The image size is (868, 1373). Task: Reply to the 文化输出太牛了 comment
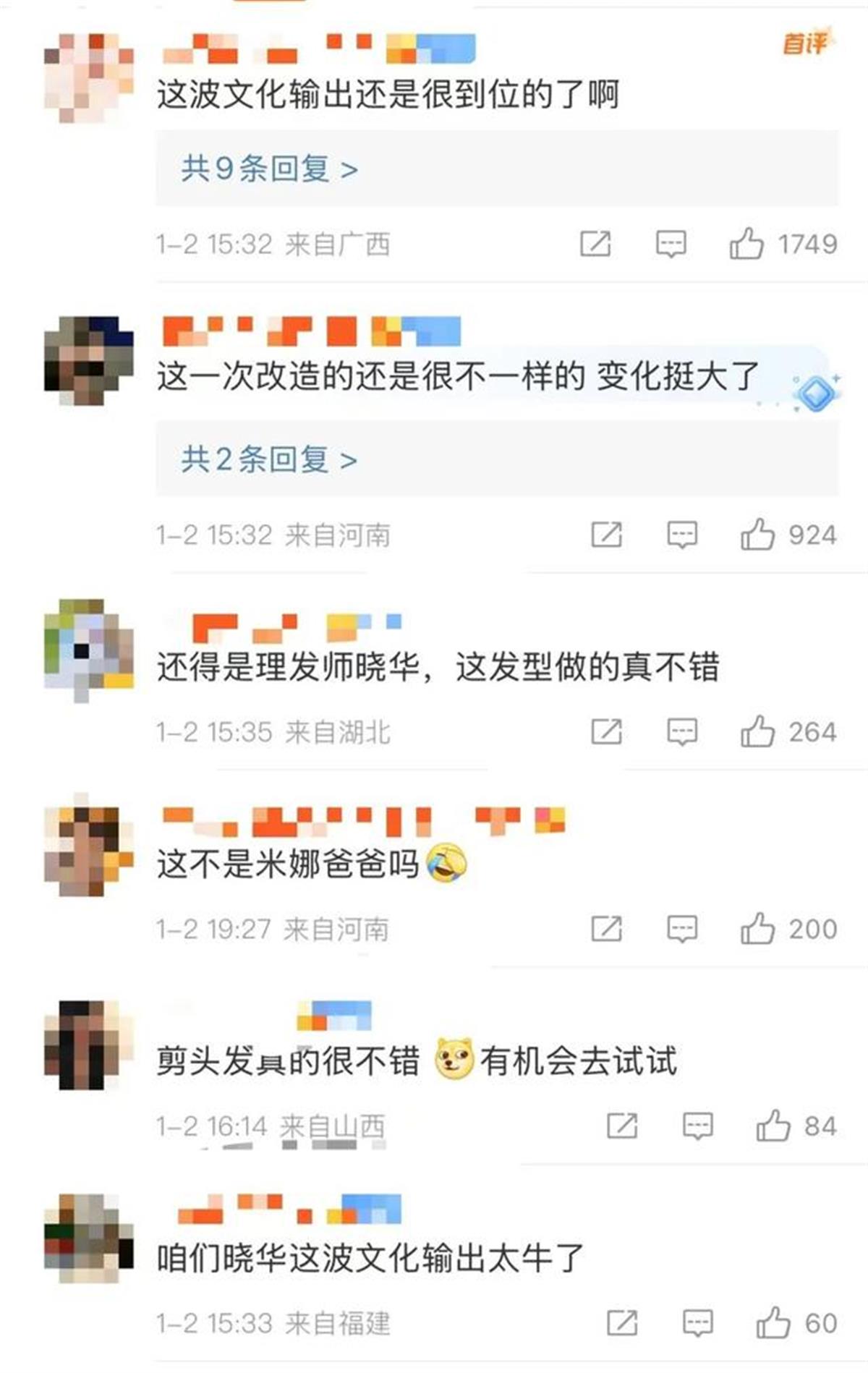tap(697, 1323)
